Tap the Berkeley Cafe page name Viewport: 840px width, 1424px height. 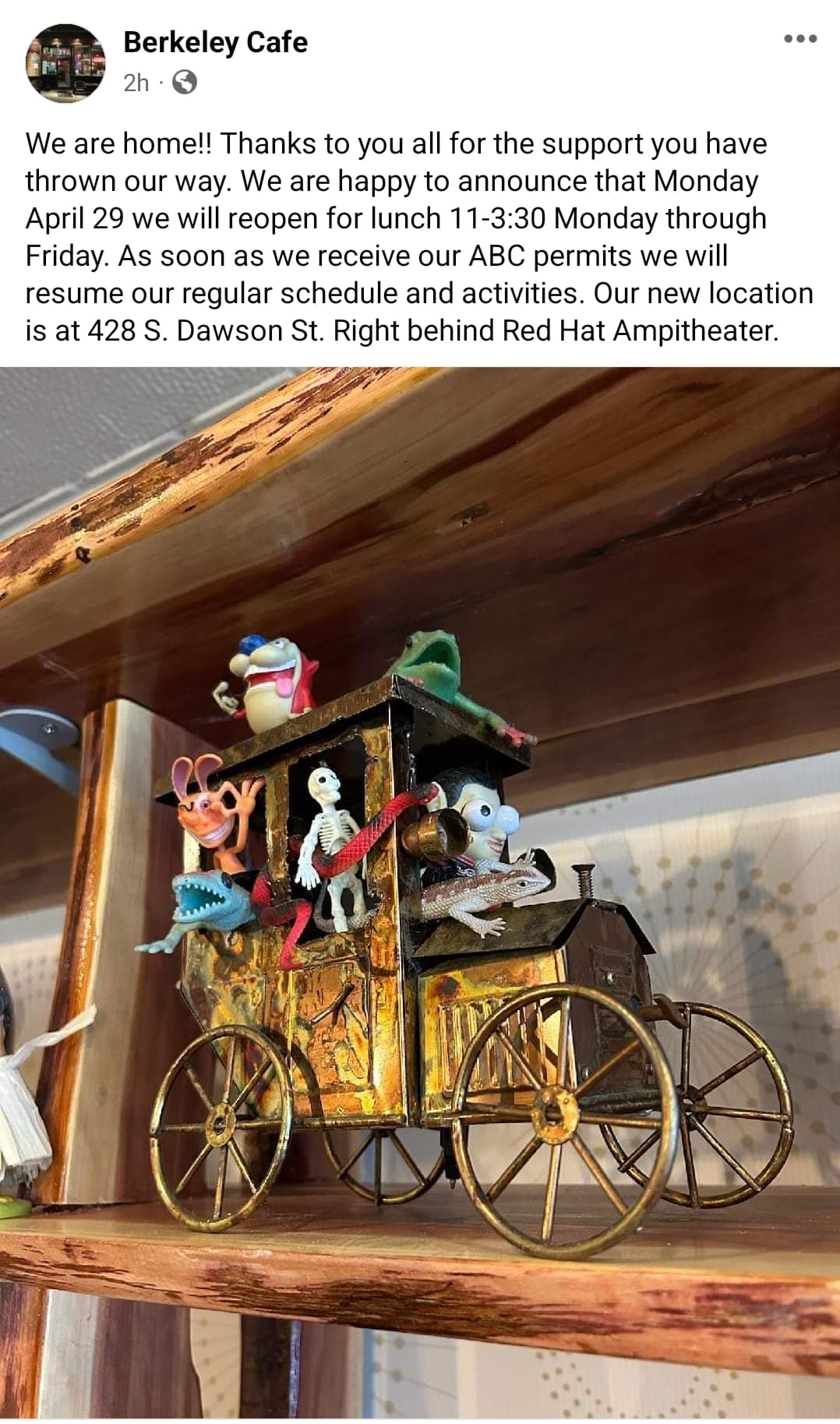click(215, 42)
